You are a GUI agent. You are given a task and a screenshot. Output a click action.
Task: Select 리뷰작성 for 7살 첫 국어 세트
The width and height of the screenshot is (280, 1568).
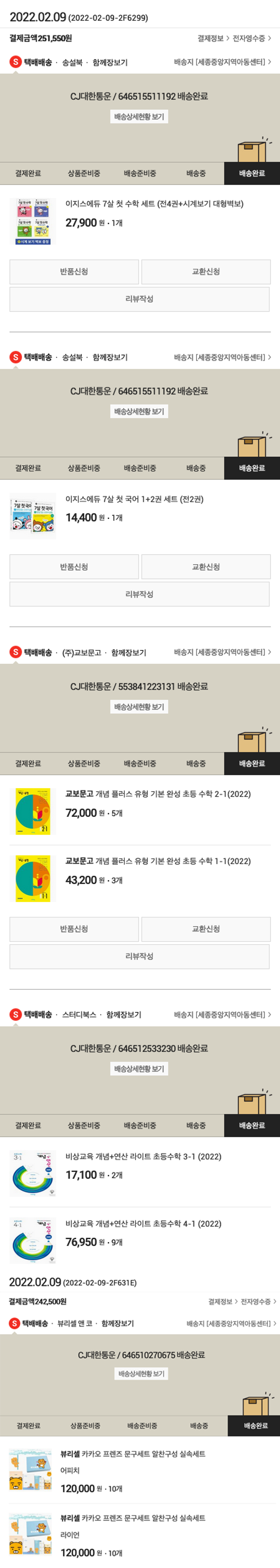point(139,594)
